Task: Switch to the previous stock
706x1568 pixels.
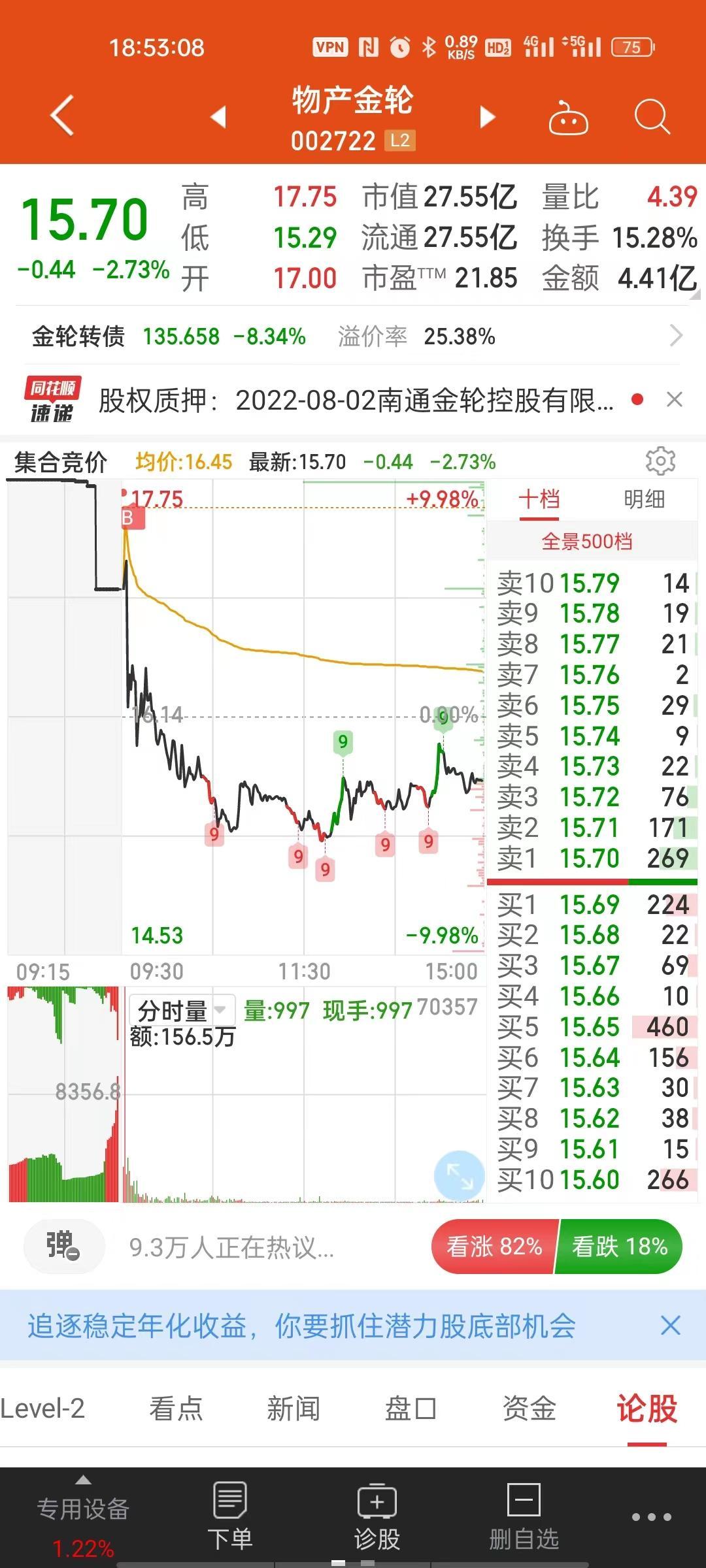Action: tap(218, 118)
